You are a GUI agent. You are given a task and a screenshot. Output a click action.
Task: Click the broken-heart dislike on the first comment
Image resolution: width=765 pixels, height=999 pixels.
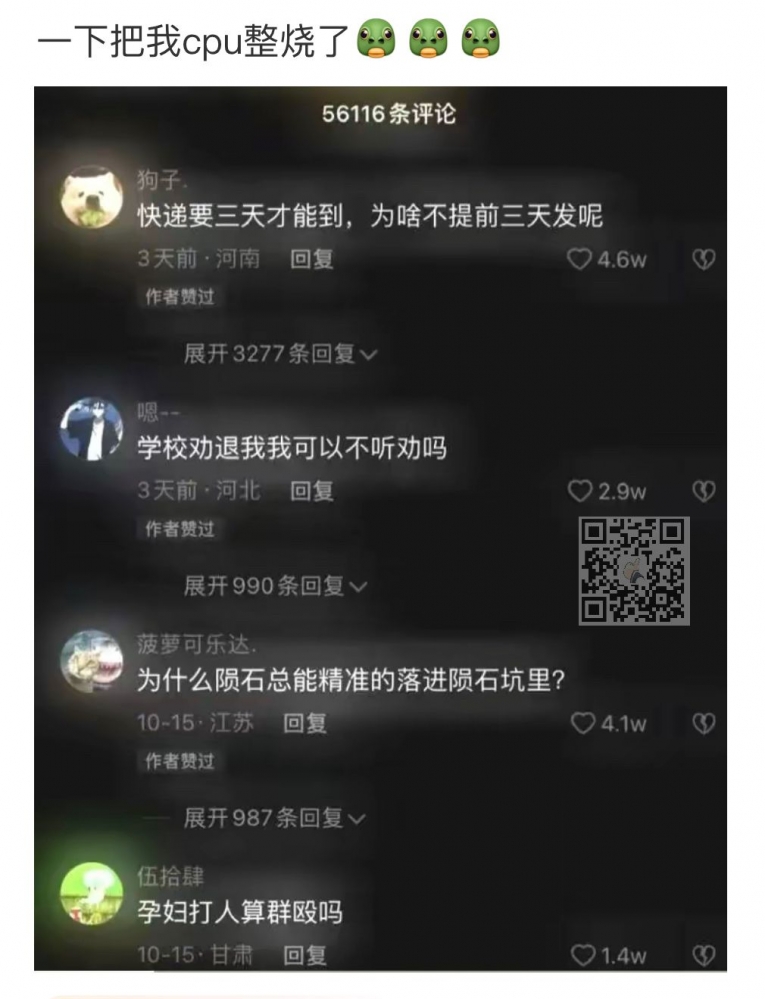coord(704,260)
